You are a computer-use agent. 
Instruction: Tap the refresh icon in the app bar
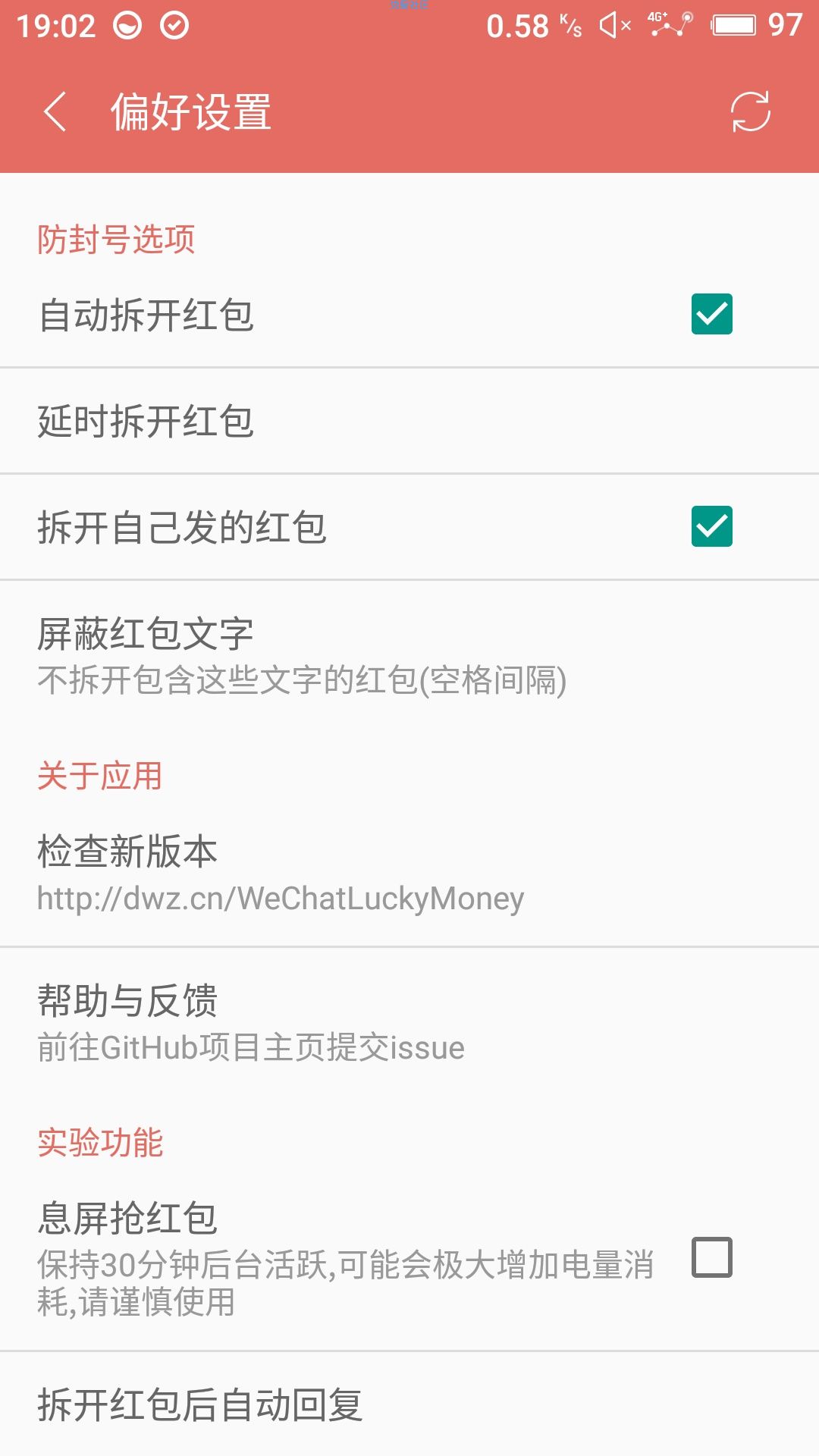click(x=750, y=112)
